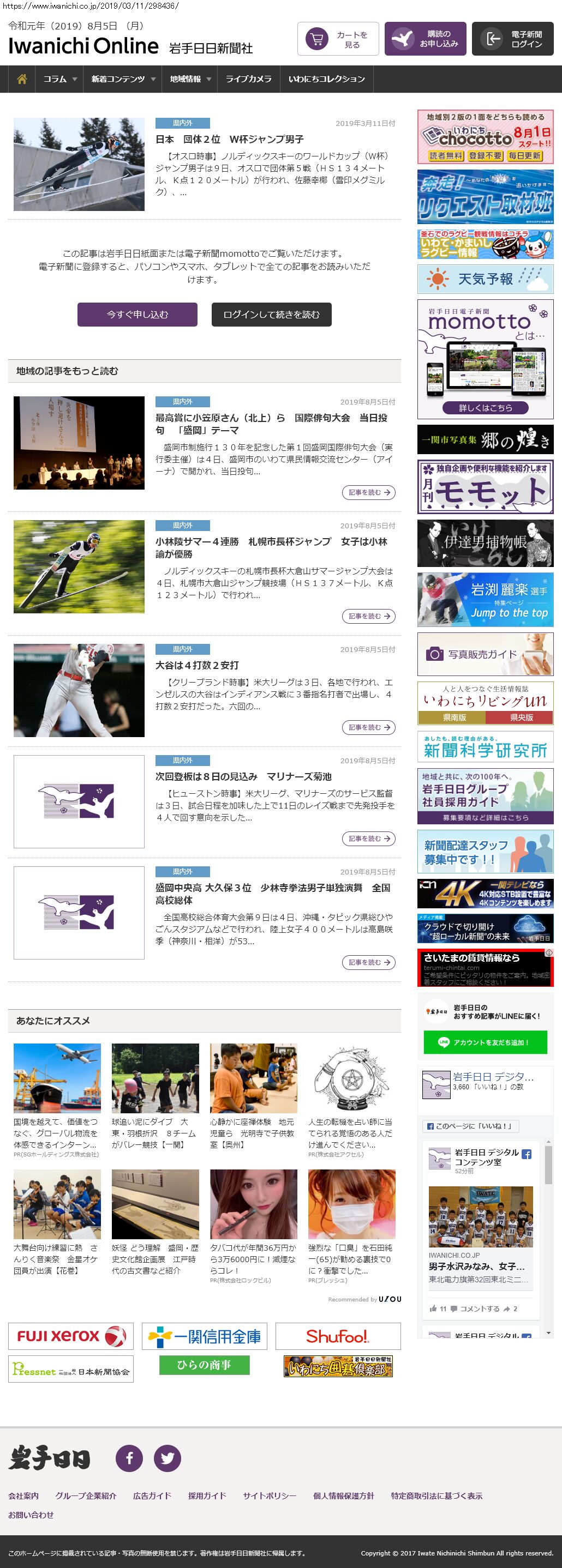Select 購読のお申し込み subscription button
Screen dimensions: 562x1568
point(425,39)
